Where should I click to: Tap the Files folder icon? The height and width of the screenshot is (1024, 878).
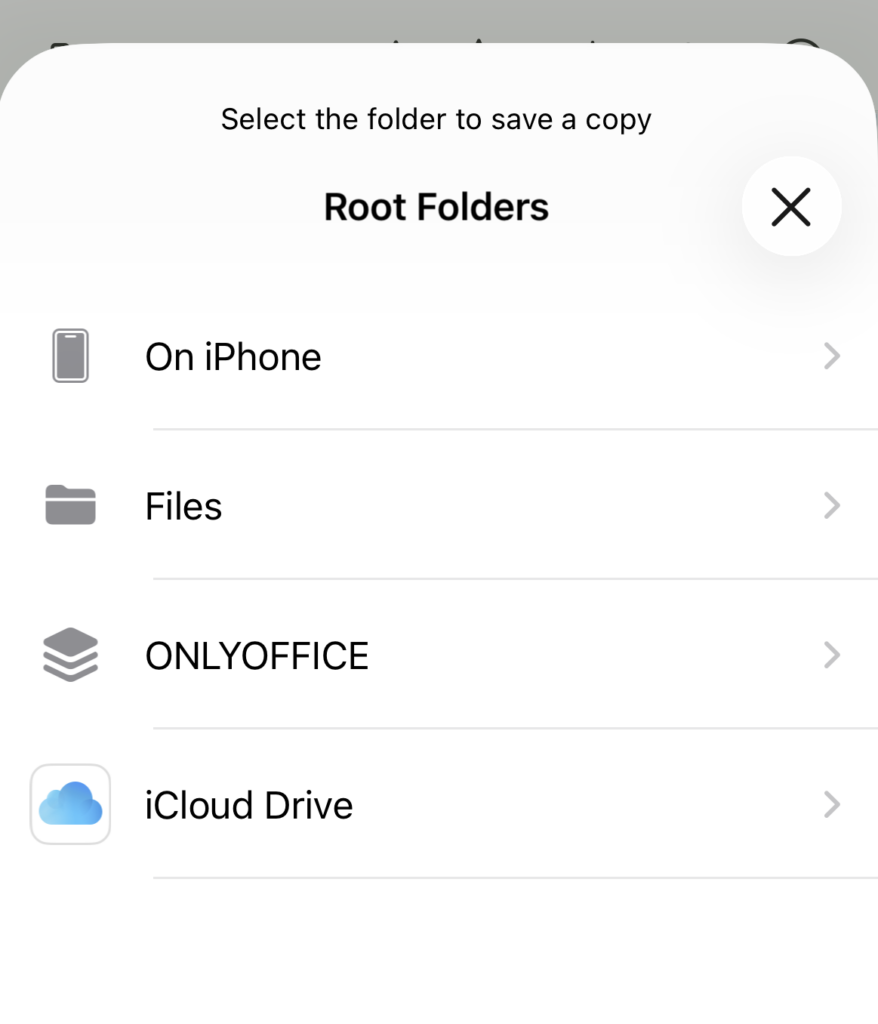pyautogui.click(x=70, y=506)
